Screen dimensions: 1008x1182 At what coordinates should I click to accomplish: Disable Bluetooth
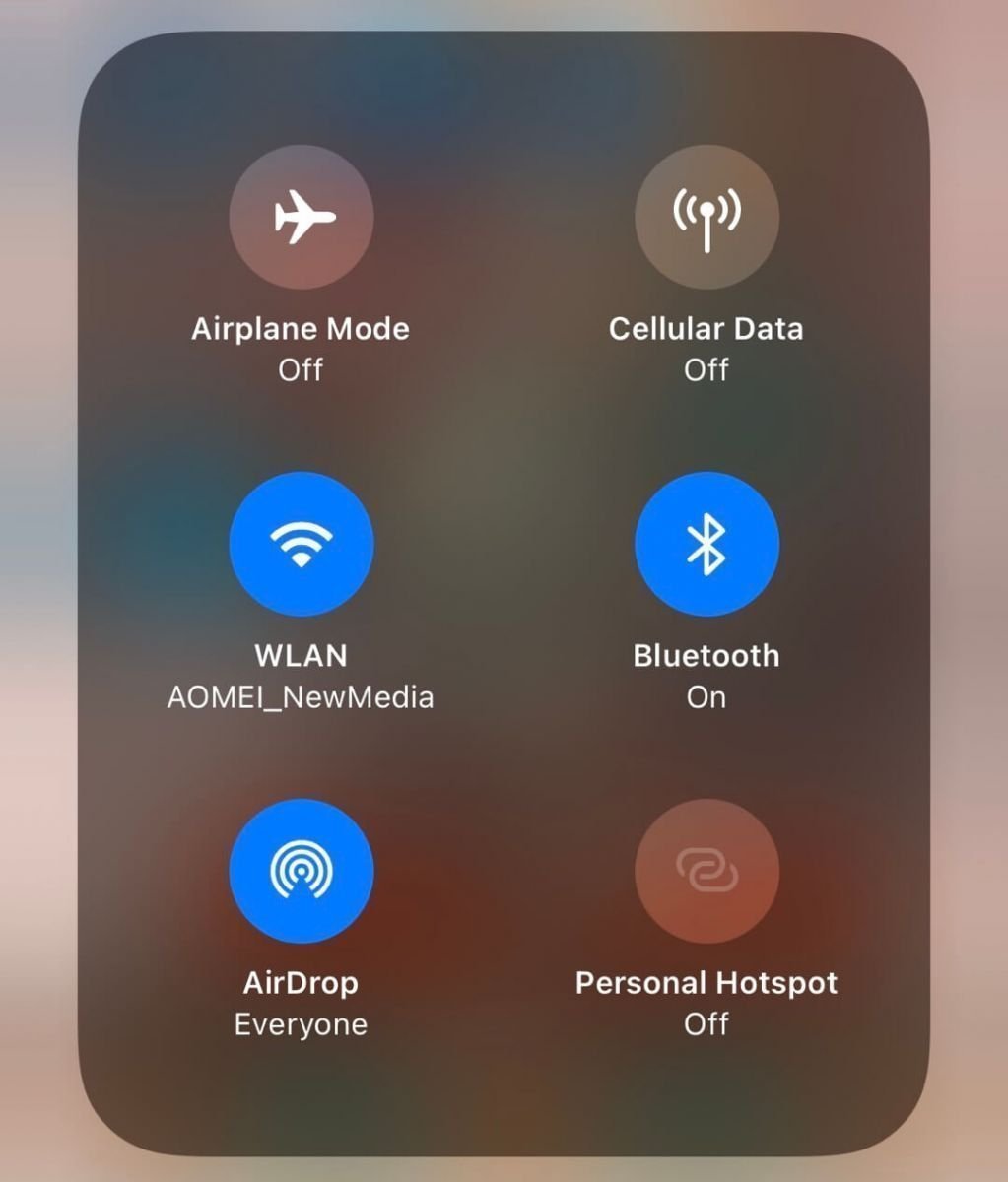coord(706,544)
